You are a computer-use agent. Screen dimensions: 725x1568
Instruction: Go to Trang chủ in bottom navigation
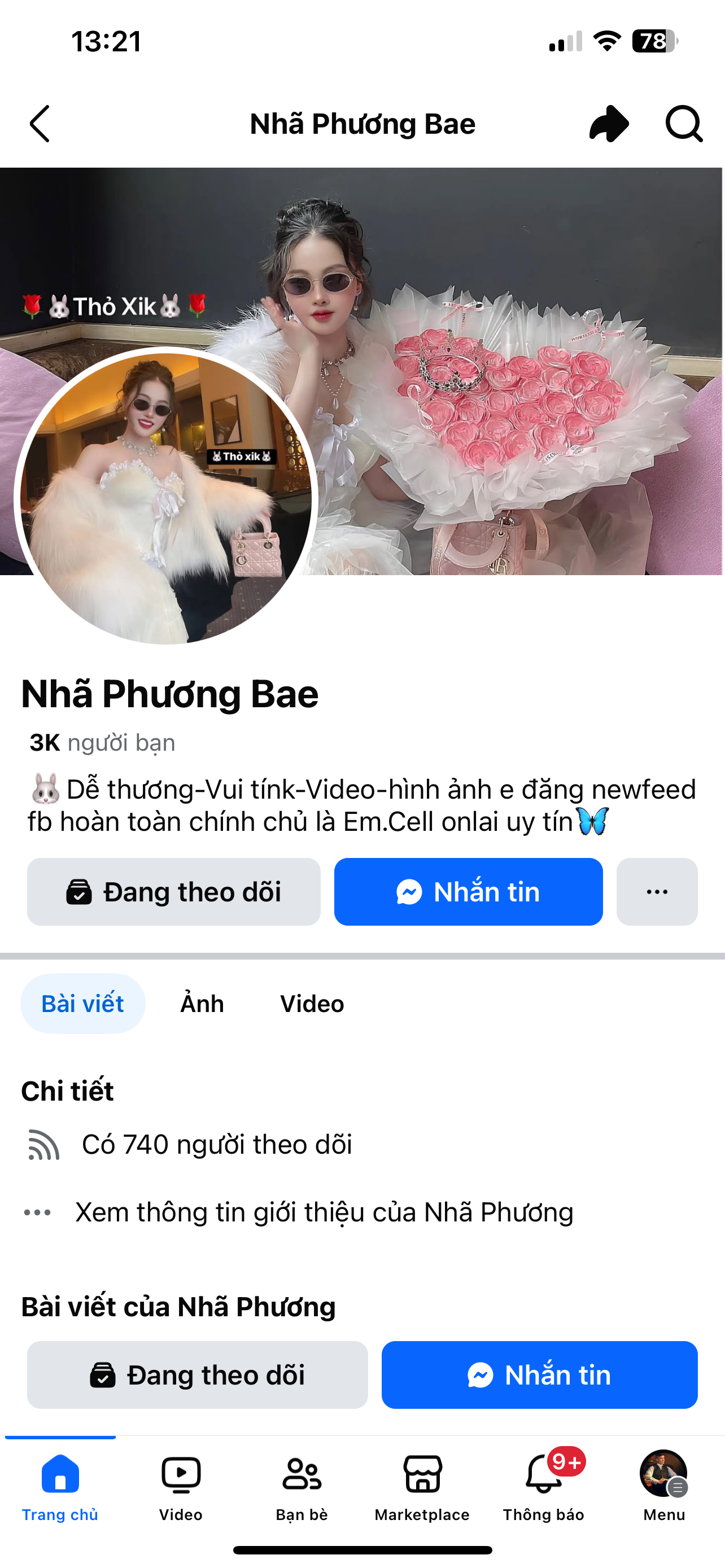60,1486
